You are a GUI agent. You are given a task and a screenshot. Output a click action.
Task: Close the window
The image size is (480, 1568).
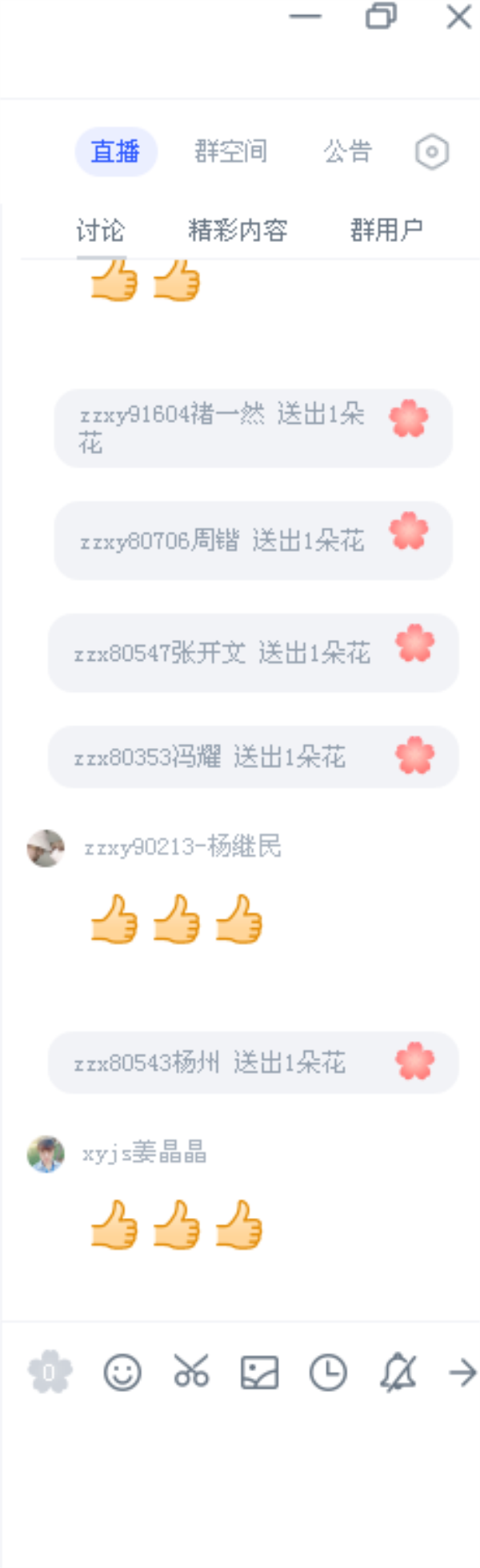coord(458,17)
